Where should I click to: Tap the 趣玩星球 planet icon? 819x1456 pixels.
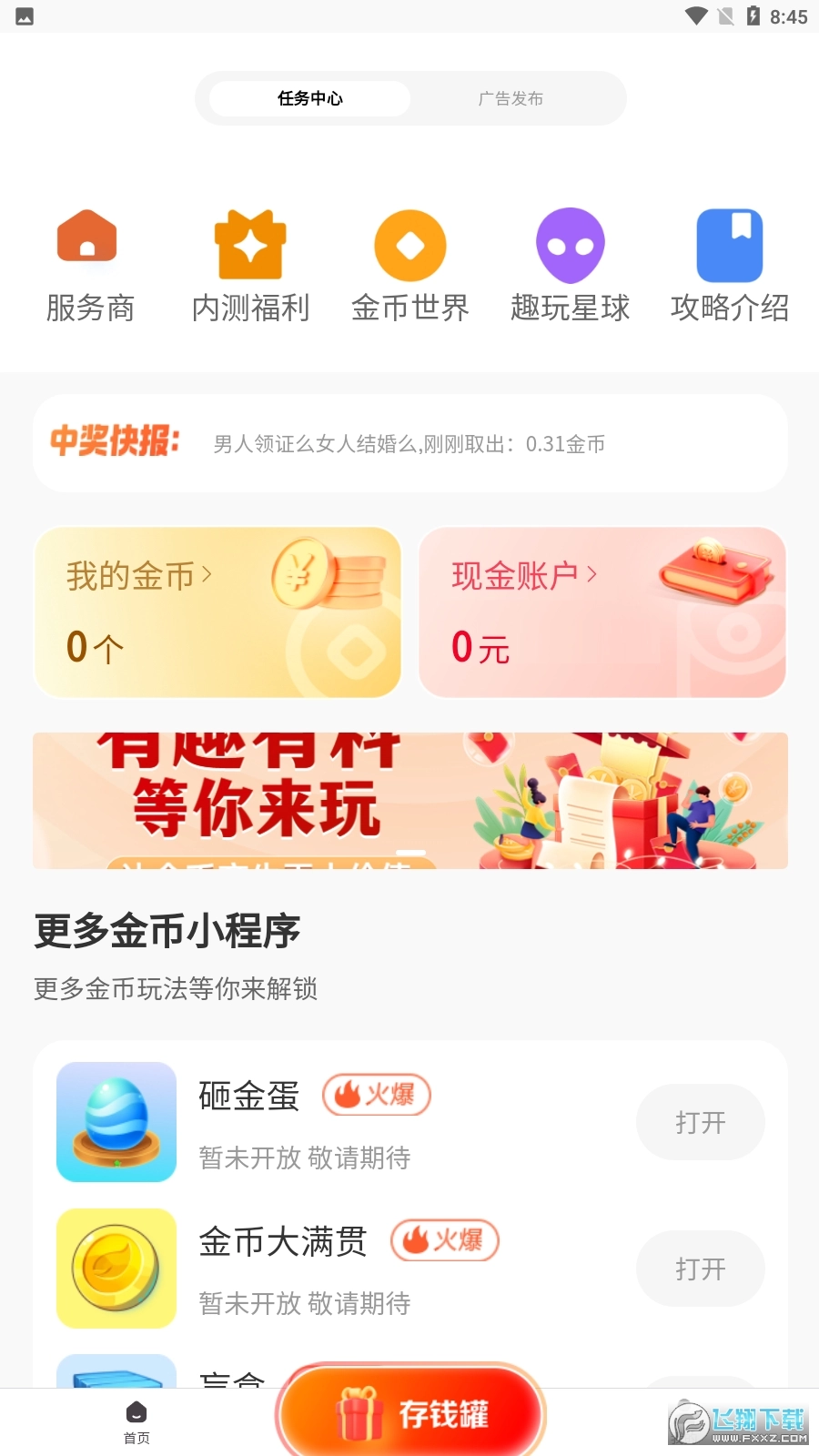pyautogui.click(x=570, y=244)
